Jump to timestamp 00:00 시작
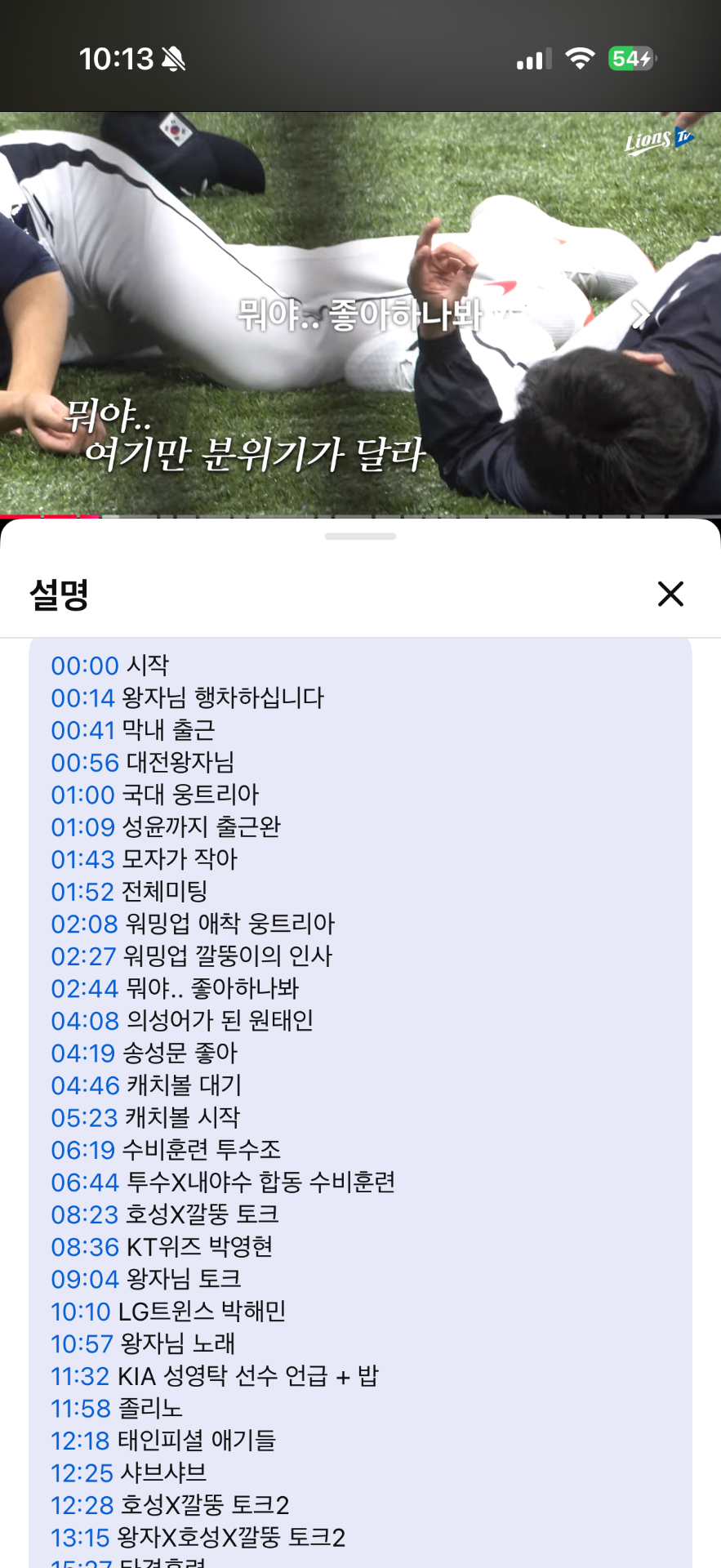This screenshot has width=721, height=1568. 85,666
